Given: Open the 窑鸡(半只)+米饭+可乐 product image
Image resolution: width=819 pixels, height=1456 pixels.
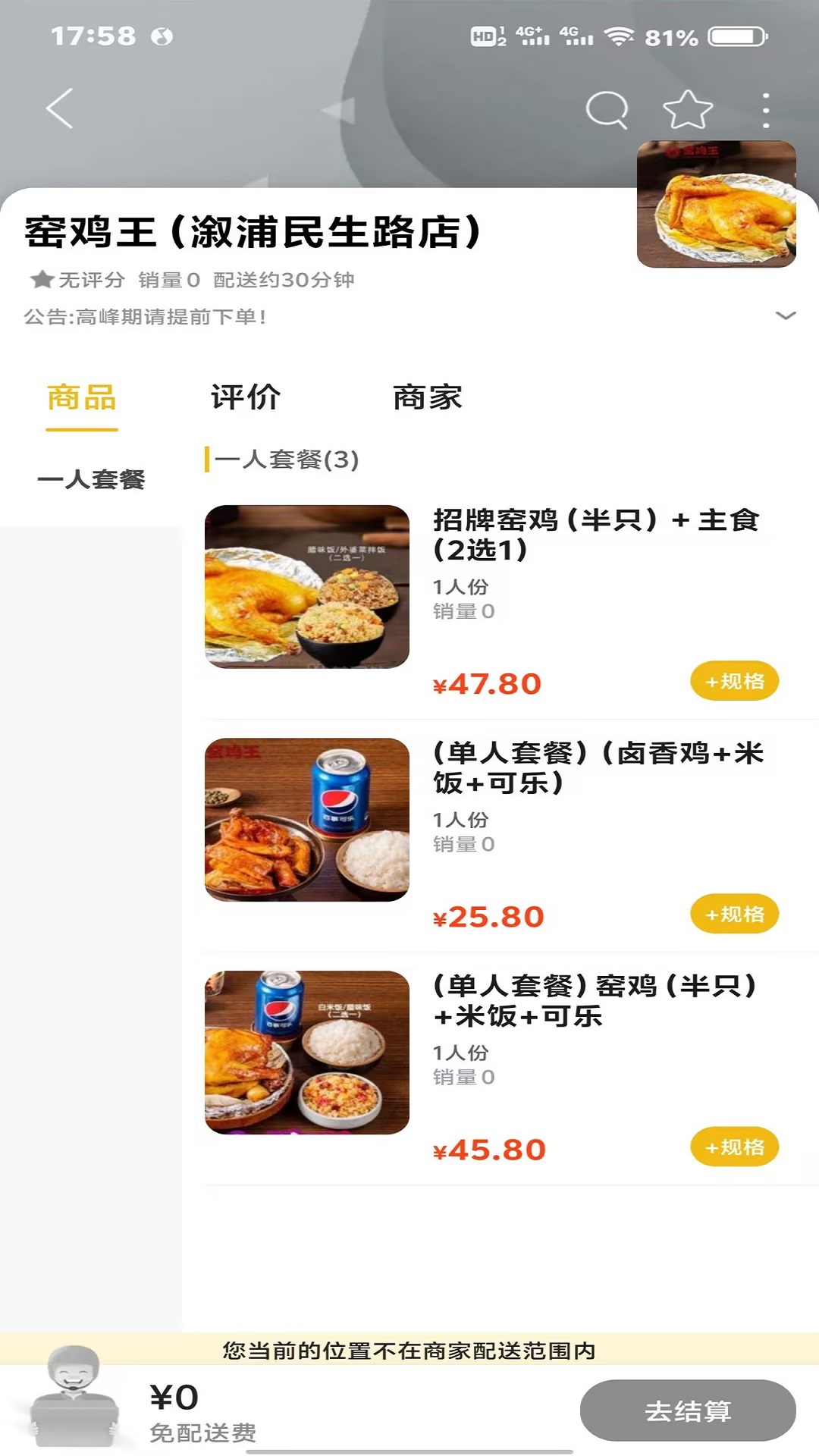Looking at the screenshot, I should pos(307,1053).
